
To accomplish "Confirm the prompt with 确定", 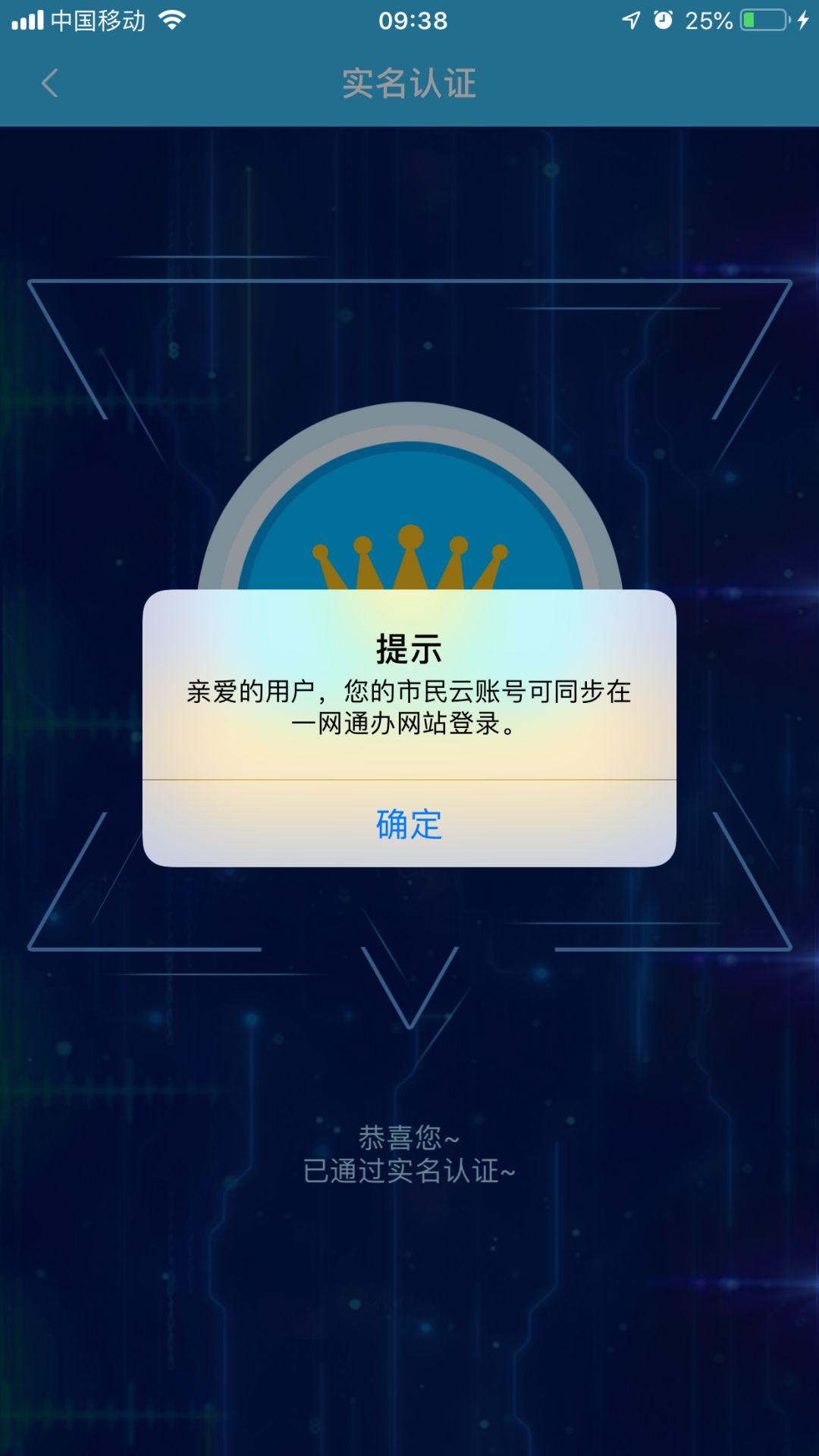I will 409,824.
